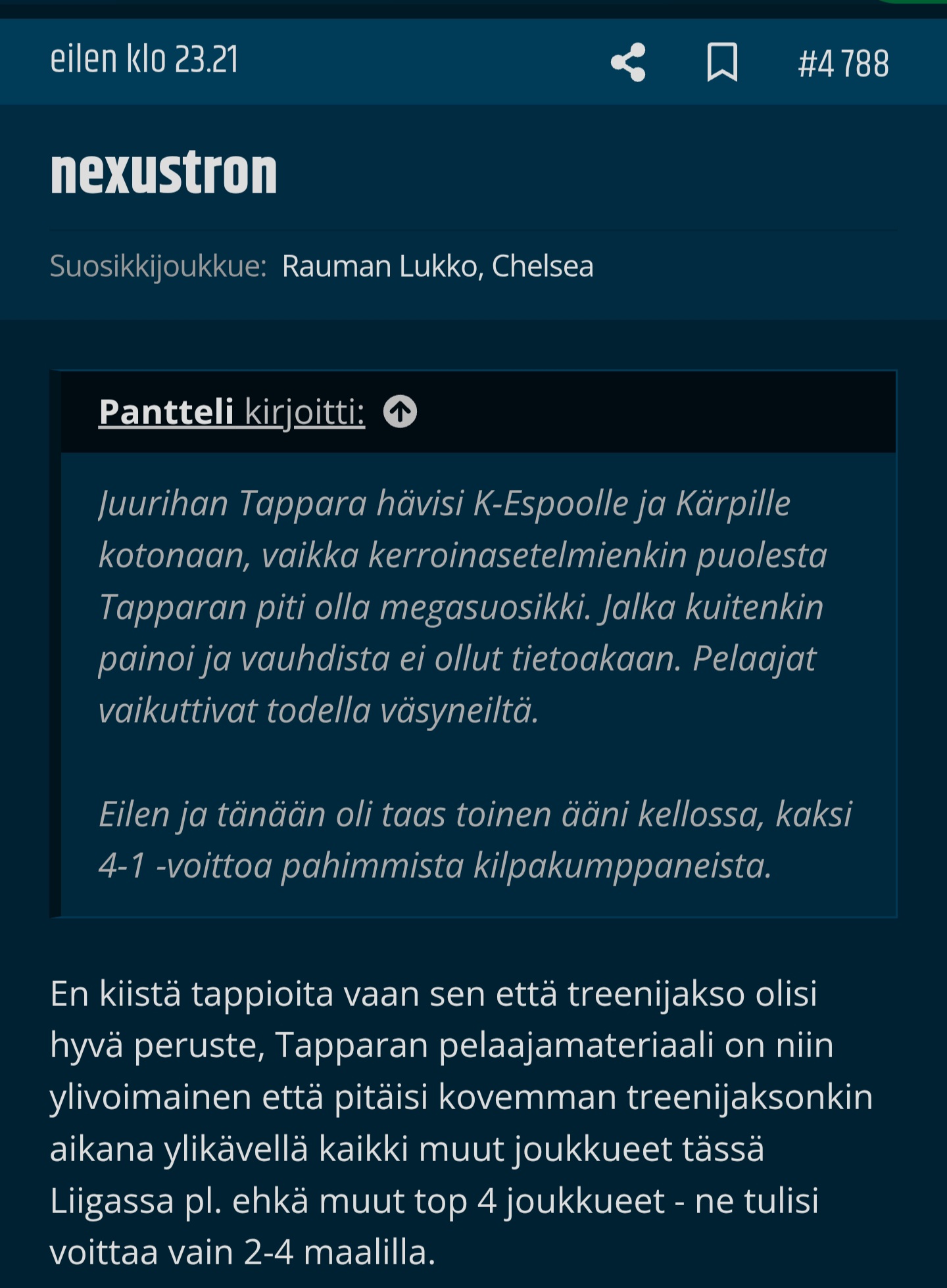Image resolution: width=947 pixels, height=1288 pixels.
Task: Open post number #4 788 link
Action: pos(843,64)
